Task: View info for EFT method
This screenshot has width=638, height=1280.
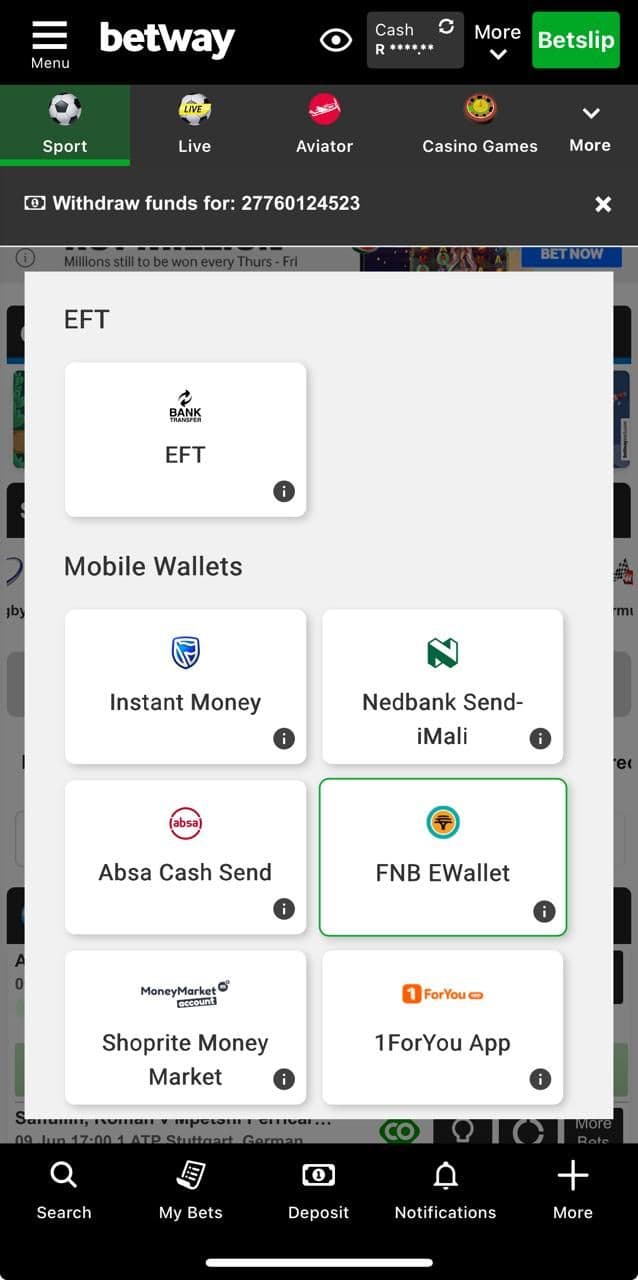Action: coord(284,491)
